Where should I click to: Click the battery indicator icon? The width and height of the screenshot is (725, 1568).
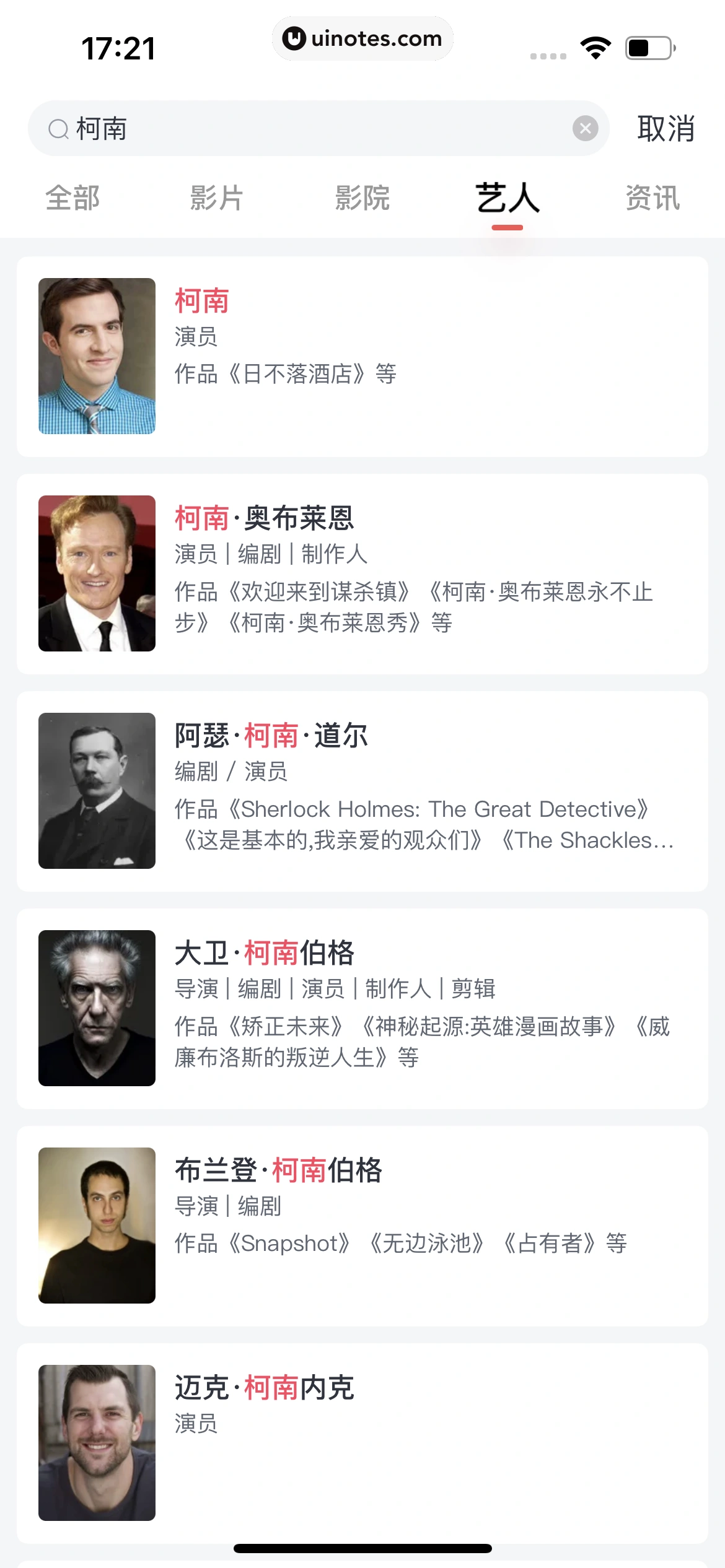point(646,46)
